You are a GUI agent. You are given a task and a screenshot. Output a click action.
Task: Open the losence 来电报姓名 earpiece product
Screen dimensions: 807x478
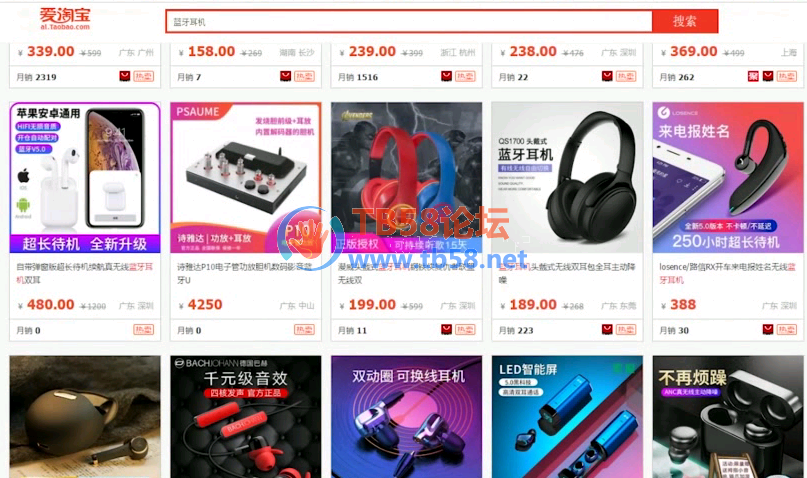727,178
